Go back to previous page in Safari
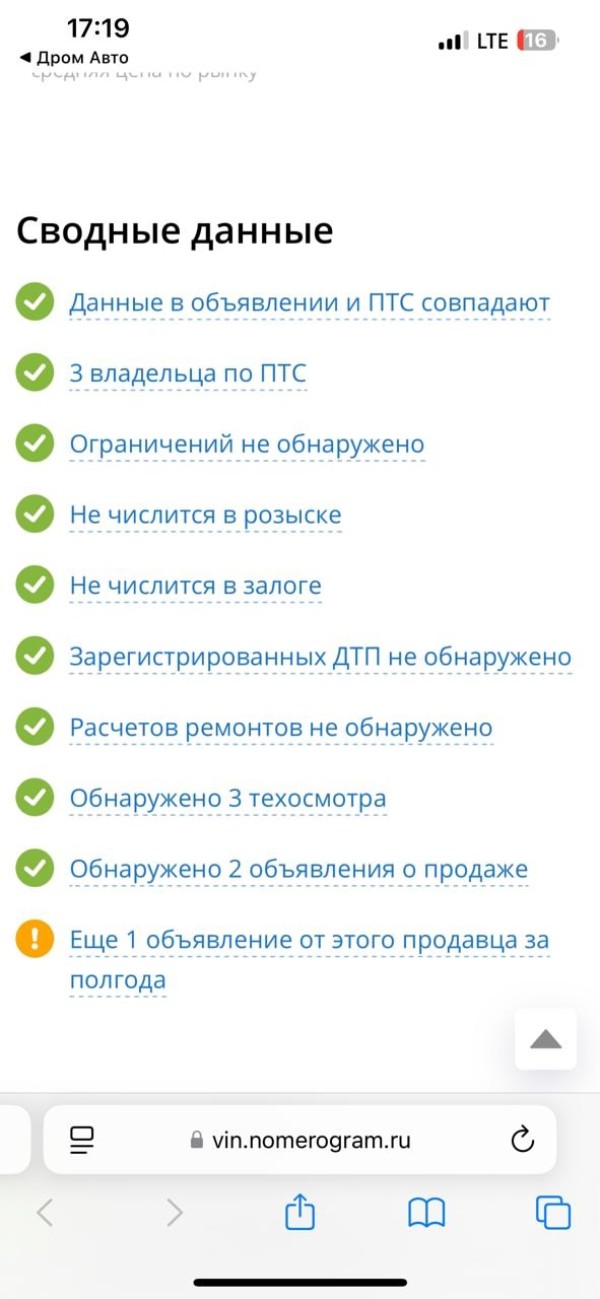The height and width of the screenshot is (1299, 600). click(44, 1213)
